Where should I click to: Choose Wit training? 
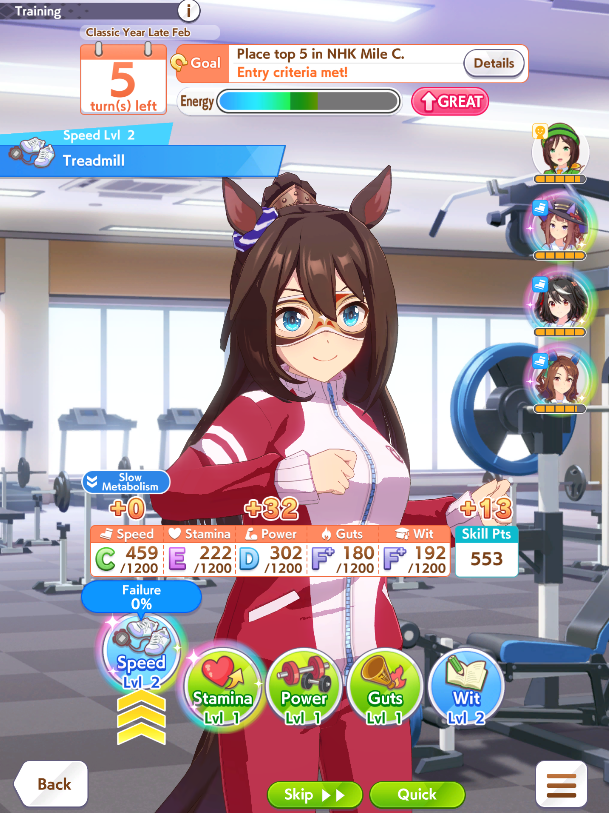tap(466, 686)
